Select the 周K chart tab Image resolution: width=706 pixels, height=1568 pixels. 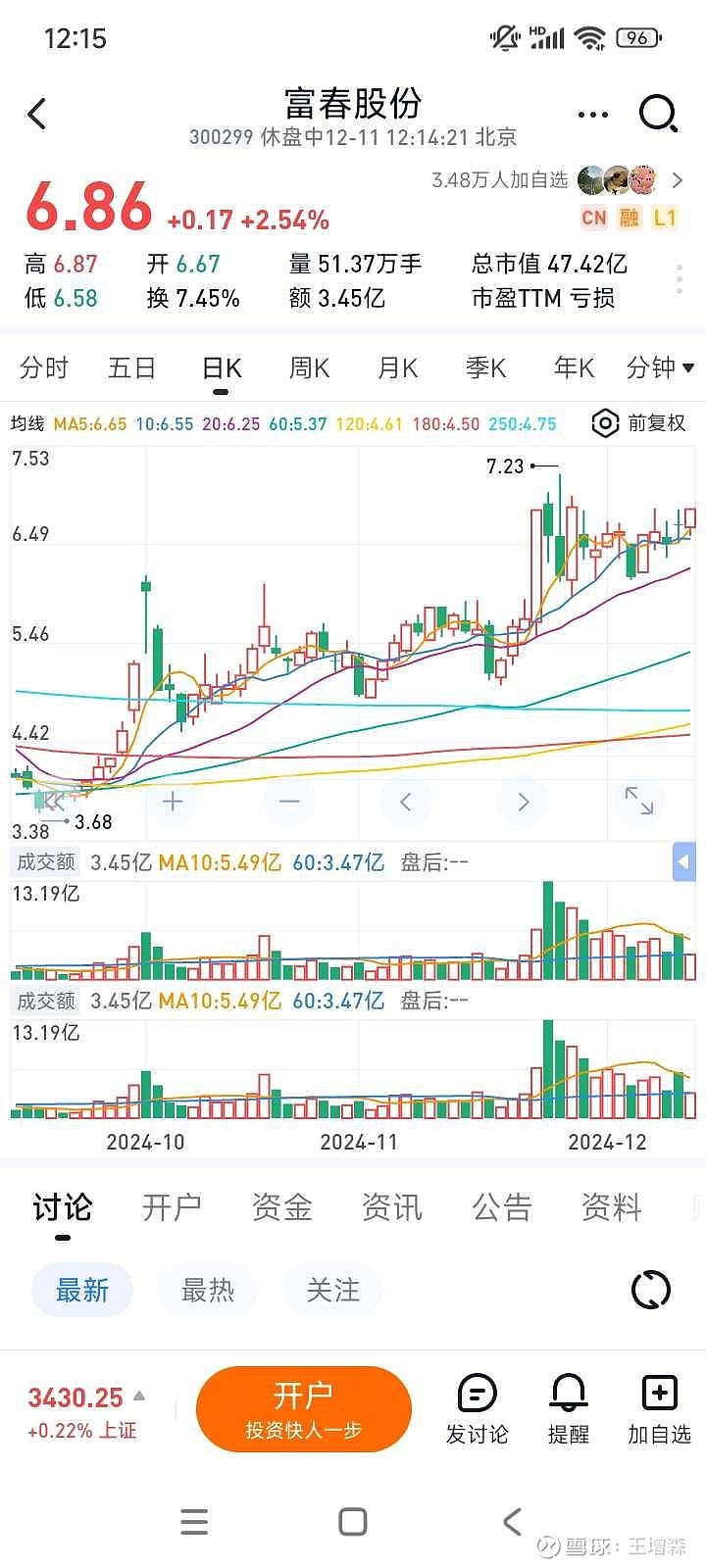click(x=309, y=367)
